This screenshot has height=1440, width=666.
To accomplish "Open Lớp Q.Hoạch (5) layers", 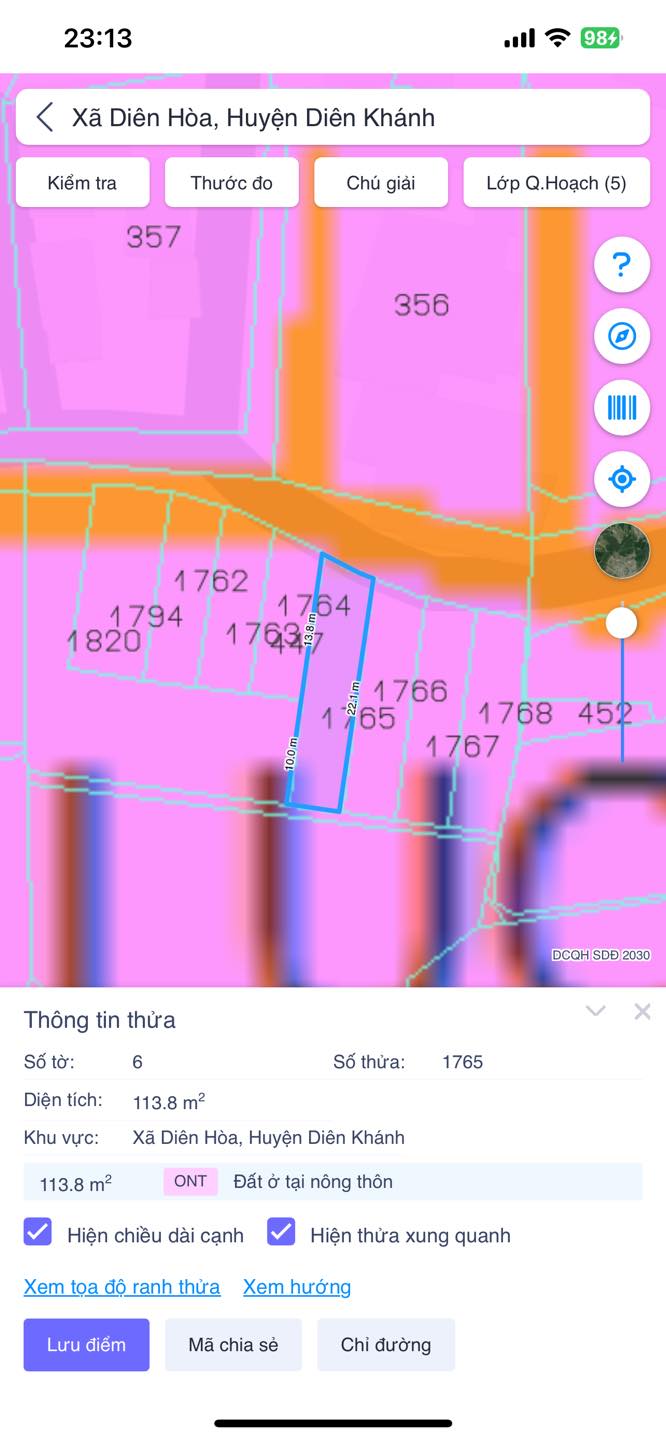I will (556, 183).
